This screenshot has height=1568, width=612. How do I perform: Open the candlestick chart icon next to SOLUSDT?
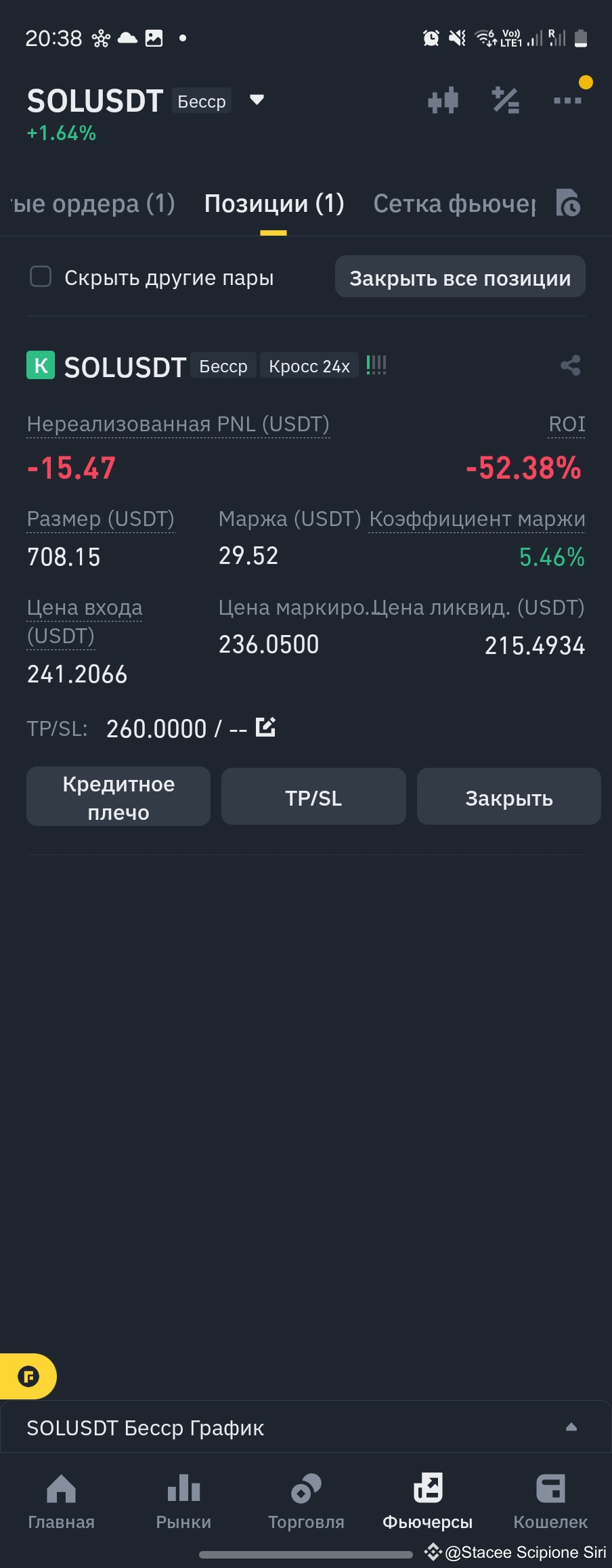(x=443, y=100)
